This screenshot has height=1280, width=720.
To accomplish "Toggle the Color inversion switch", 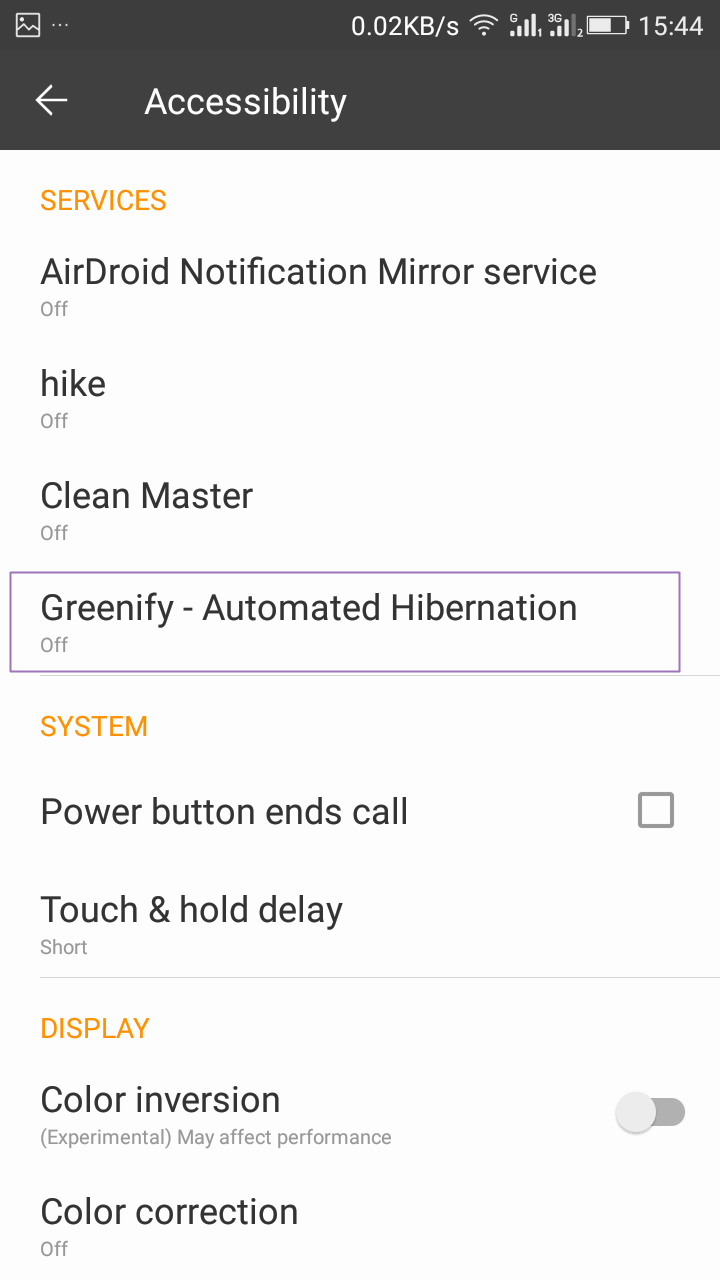I will [x=651, y=1112].
